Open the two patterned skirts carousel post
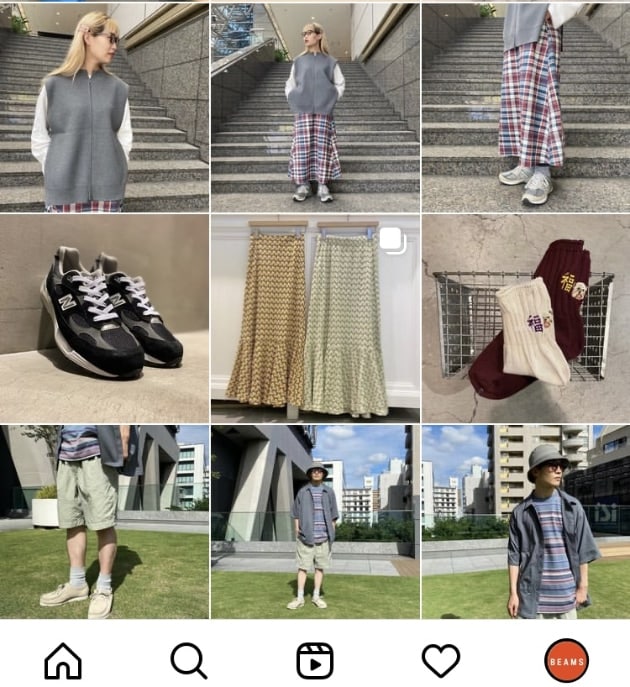Viewport: 630px width, 687px height. (x=315, y=318)
